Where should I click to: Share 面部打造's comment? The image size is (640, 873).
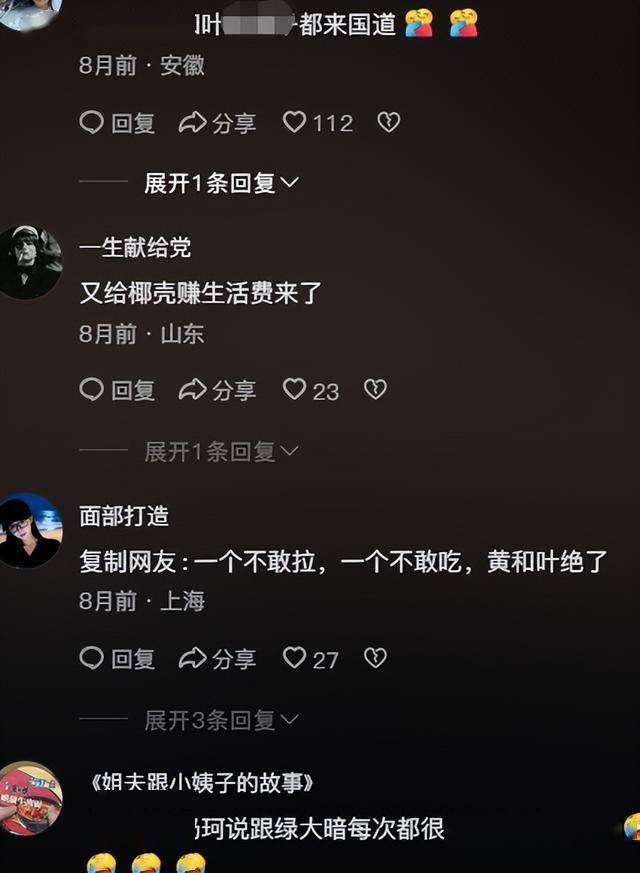click(x=217, y=658)
